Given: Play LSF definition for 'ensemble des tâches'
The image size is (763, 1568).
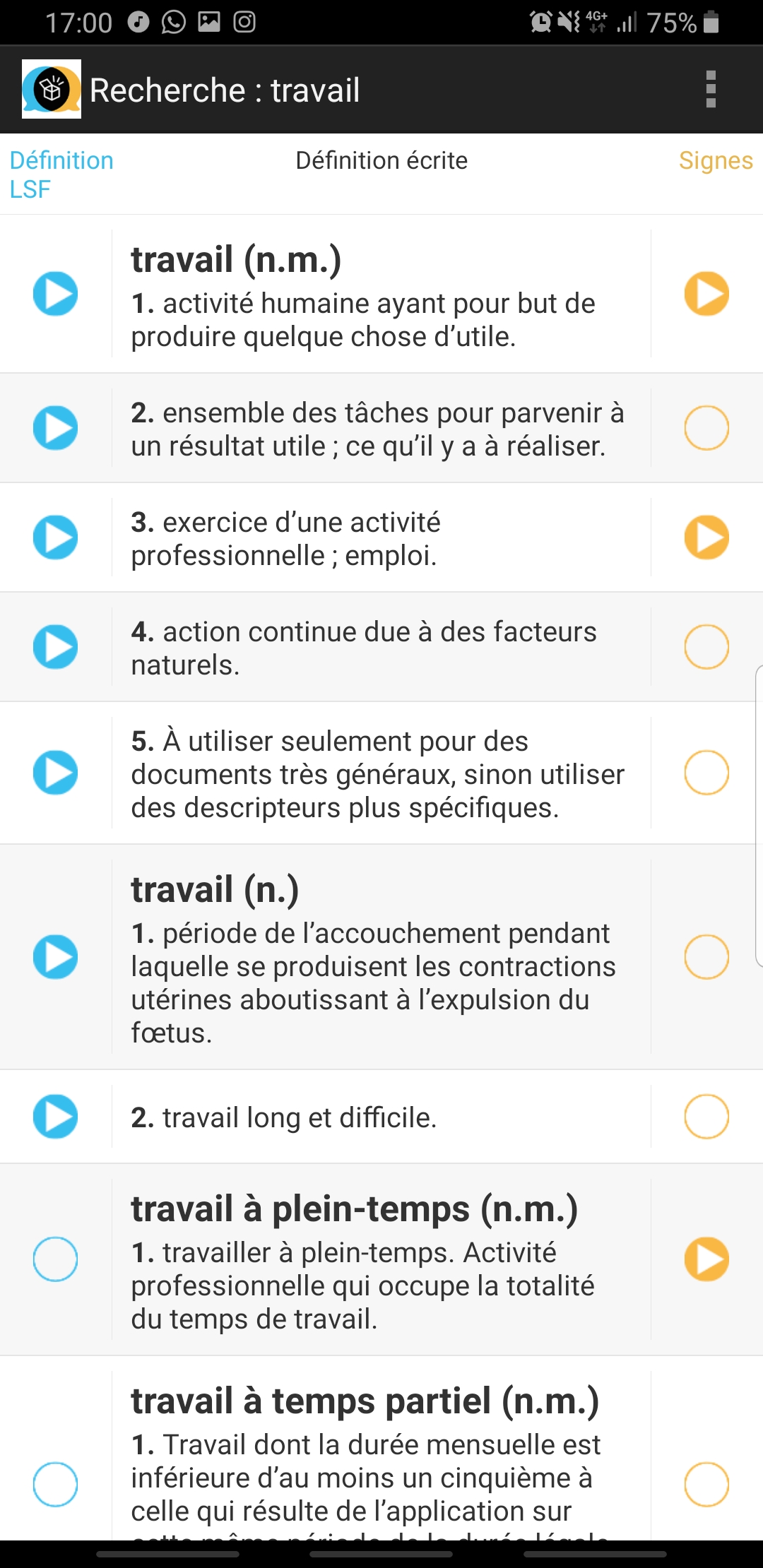Looking at the screenshot, I should point(55,428).
